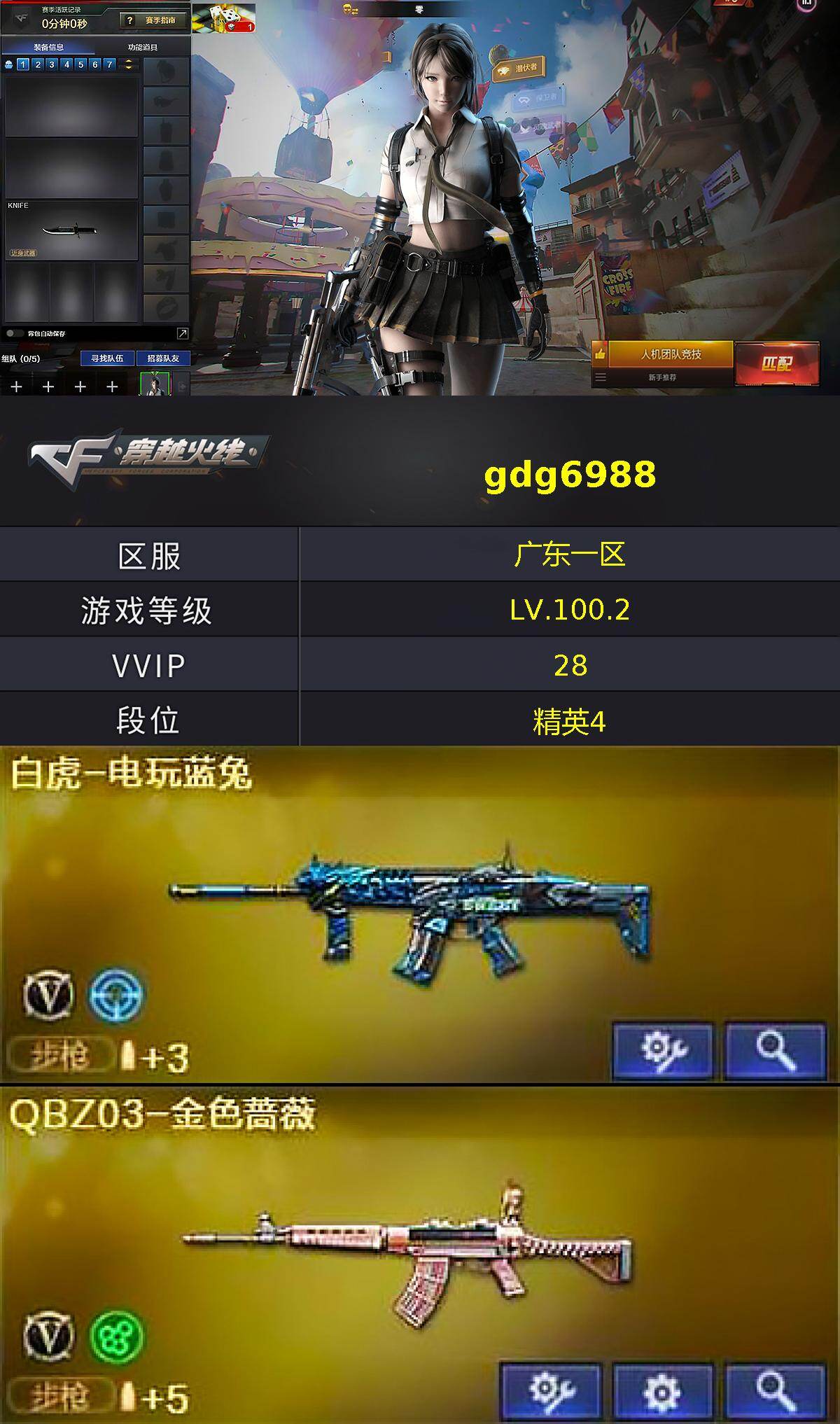The width and height of the screenshot is (840, 1424).
Task: Open the expand arrow near auto-save toggle
Action: pos(183,333)
